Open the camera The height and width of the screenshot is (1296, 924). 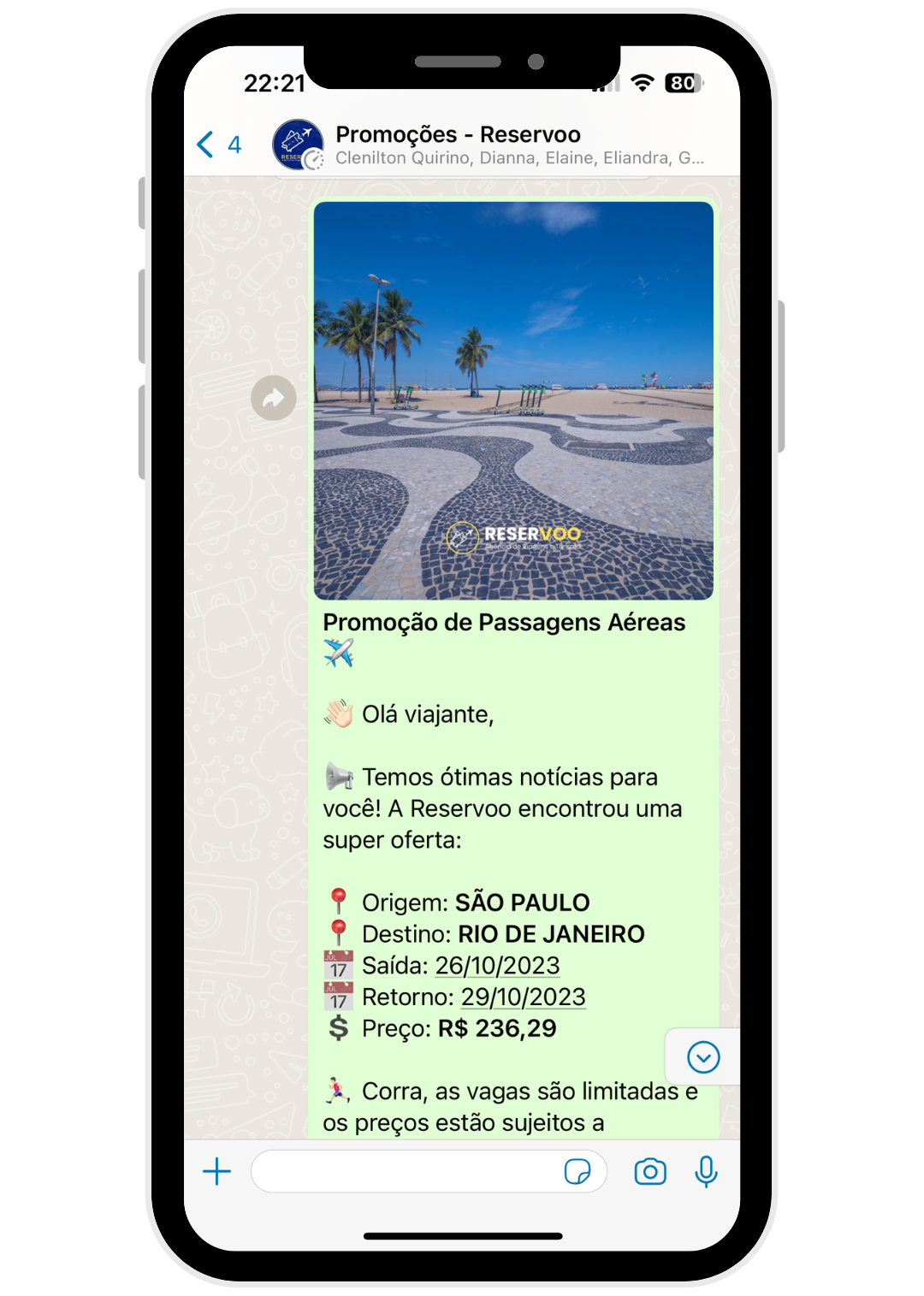coord(650,1172)
